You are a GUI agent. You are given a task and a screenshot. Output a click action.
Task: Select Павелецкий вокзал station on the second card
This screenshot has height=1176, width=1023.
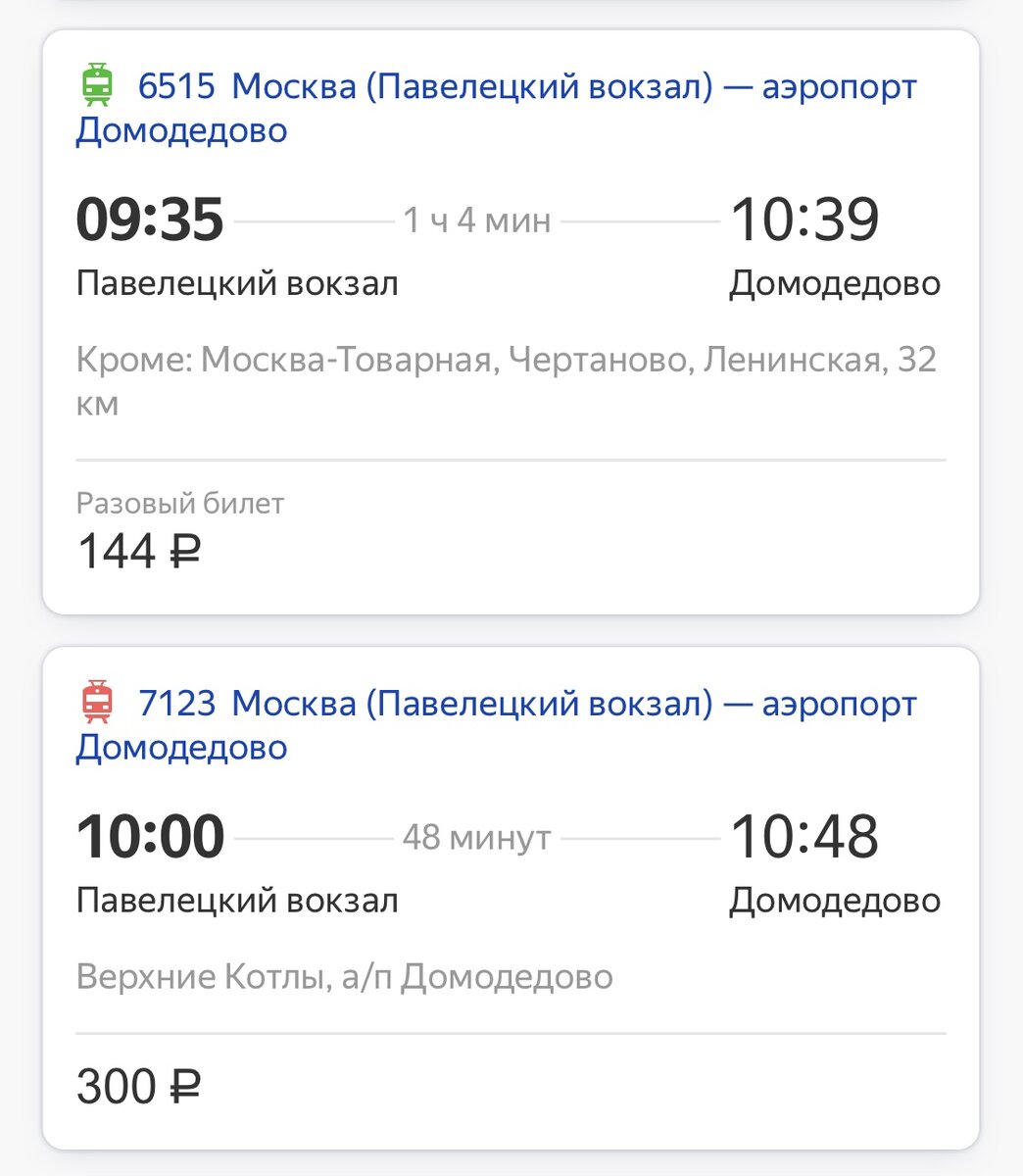coord(238,900)
